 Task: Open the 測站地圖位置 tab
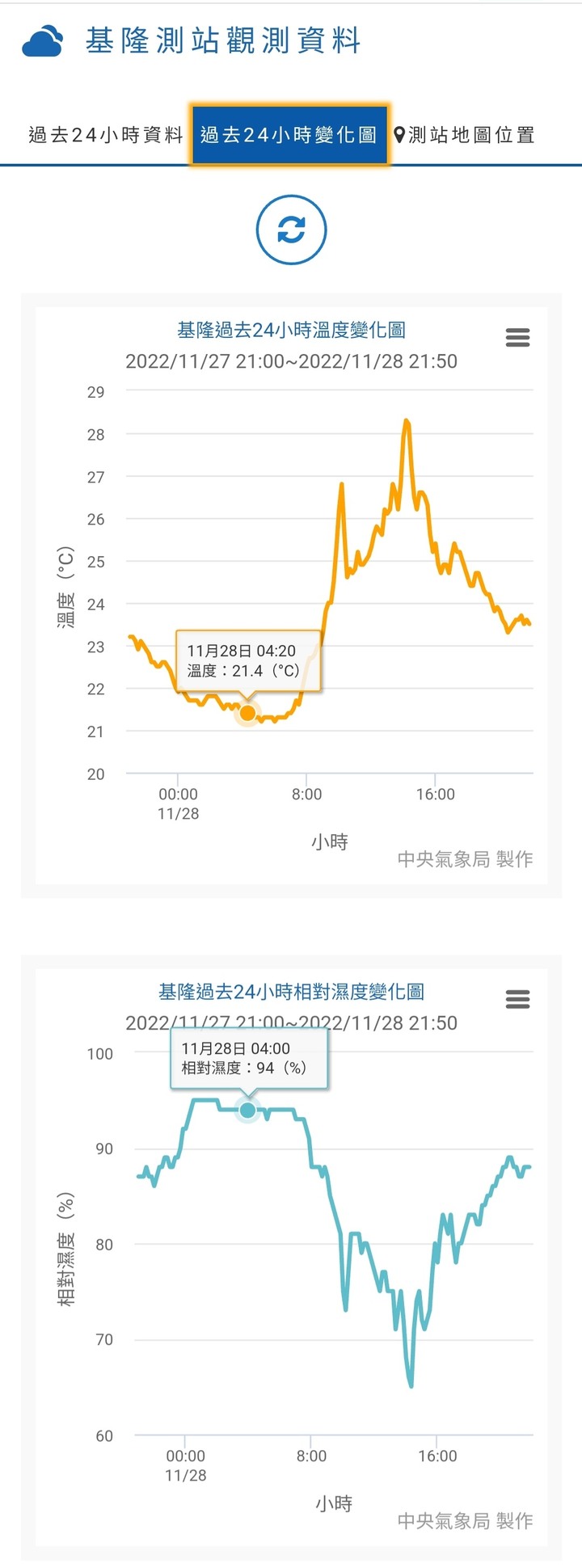tap(466, 135)
